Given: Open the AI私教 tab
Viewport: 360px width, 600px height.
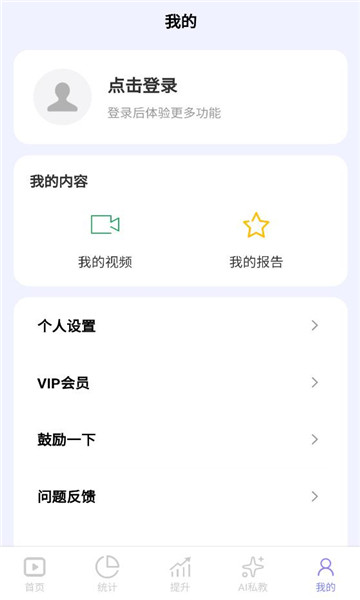Looking at the screenshot, I should pyautogui.click(x=253, y=574).
